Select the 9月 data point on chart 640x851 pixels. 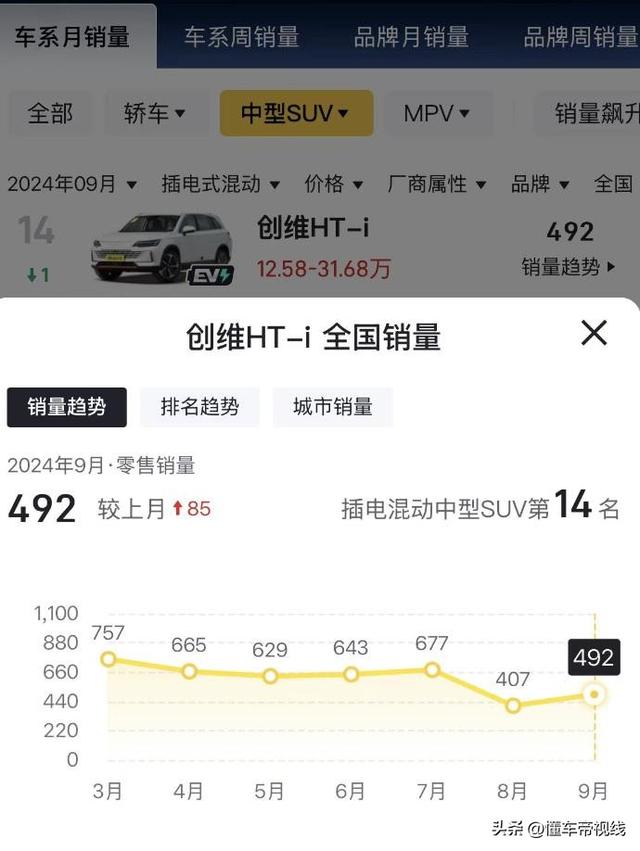point(595,694)
